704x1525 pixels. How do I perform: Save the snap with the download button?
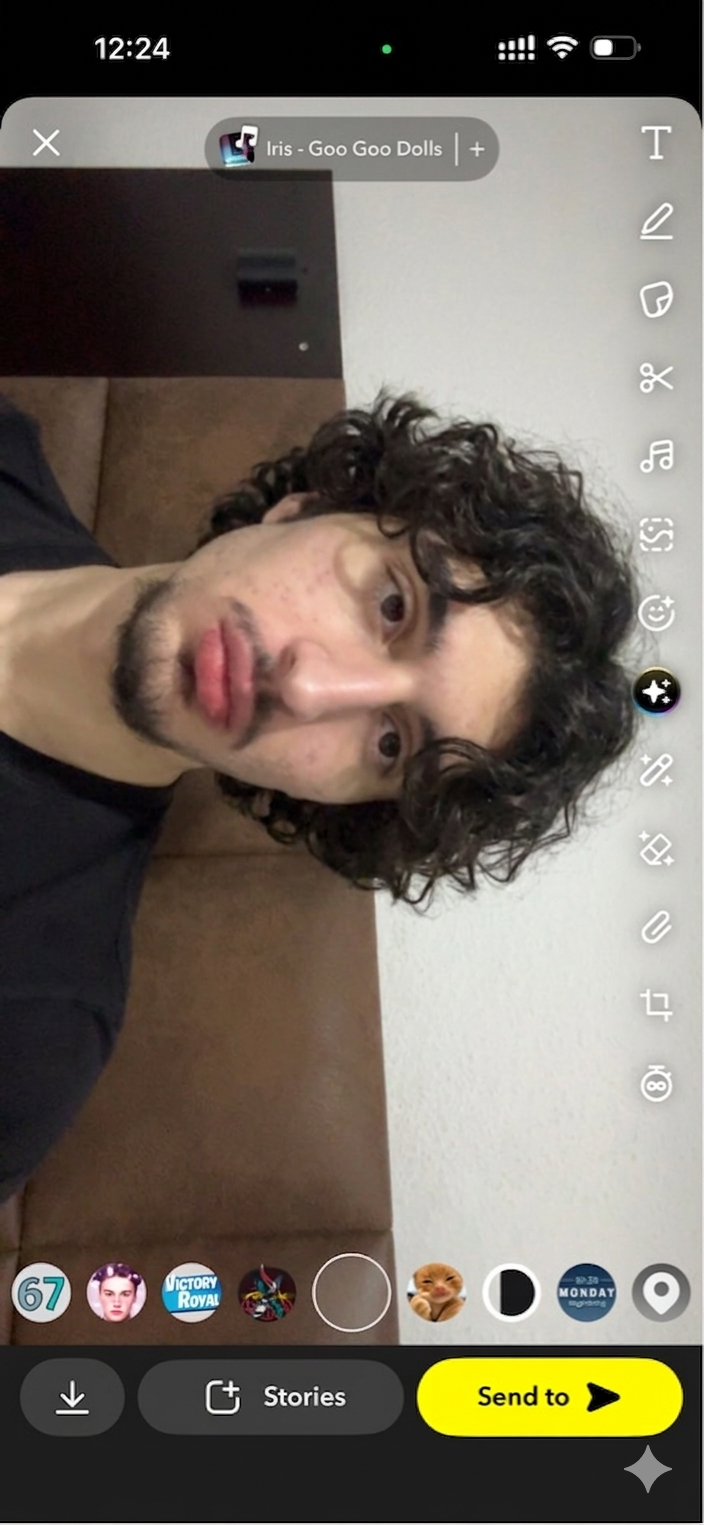(x=72, y=1397)
